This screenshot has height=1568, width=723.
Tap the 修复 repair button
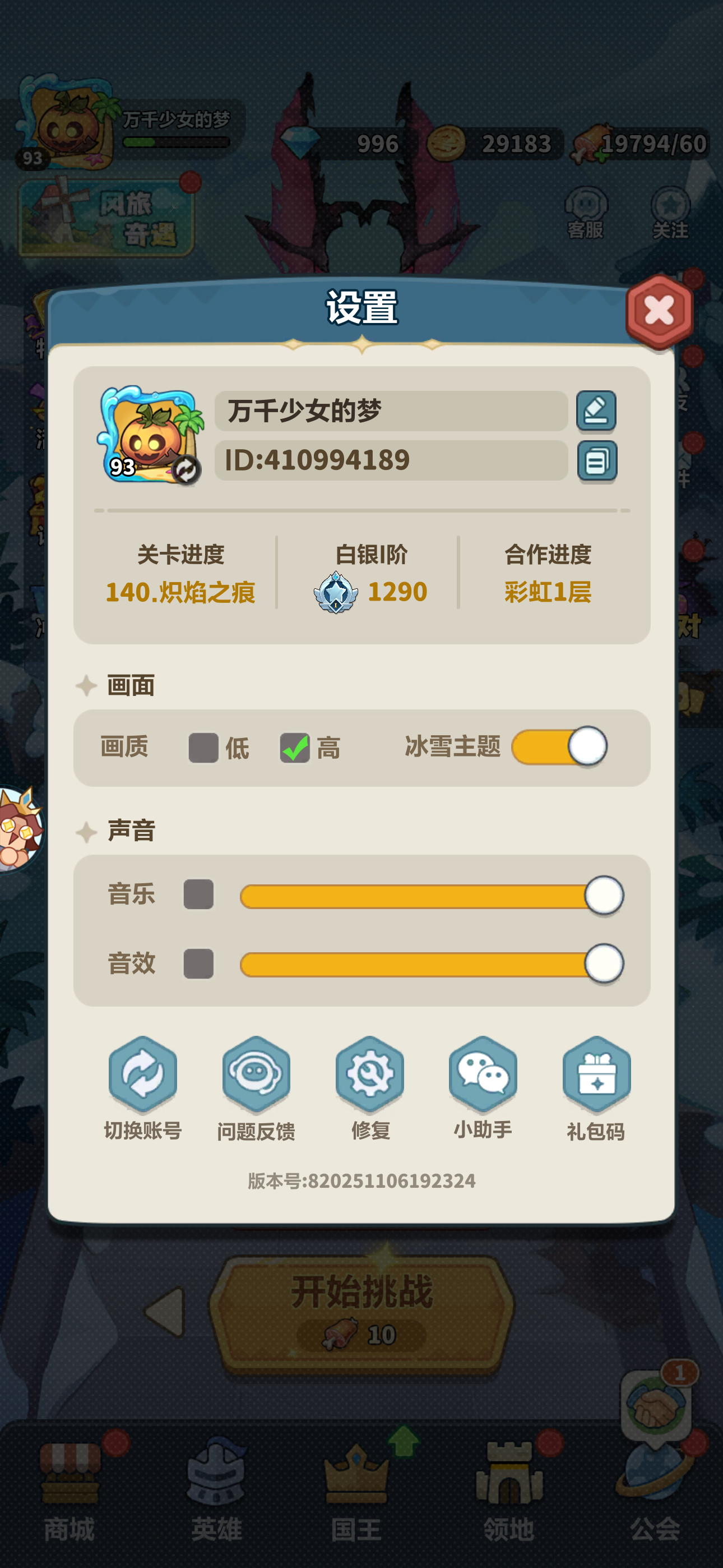[369, 1089]
